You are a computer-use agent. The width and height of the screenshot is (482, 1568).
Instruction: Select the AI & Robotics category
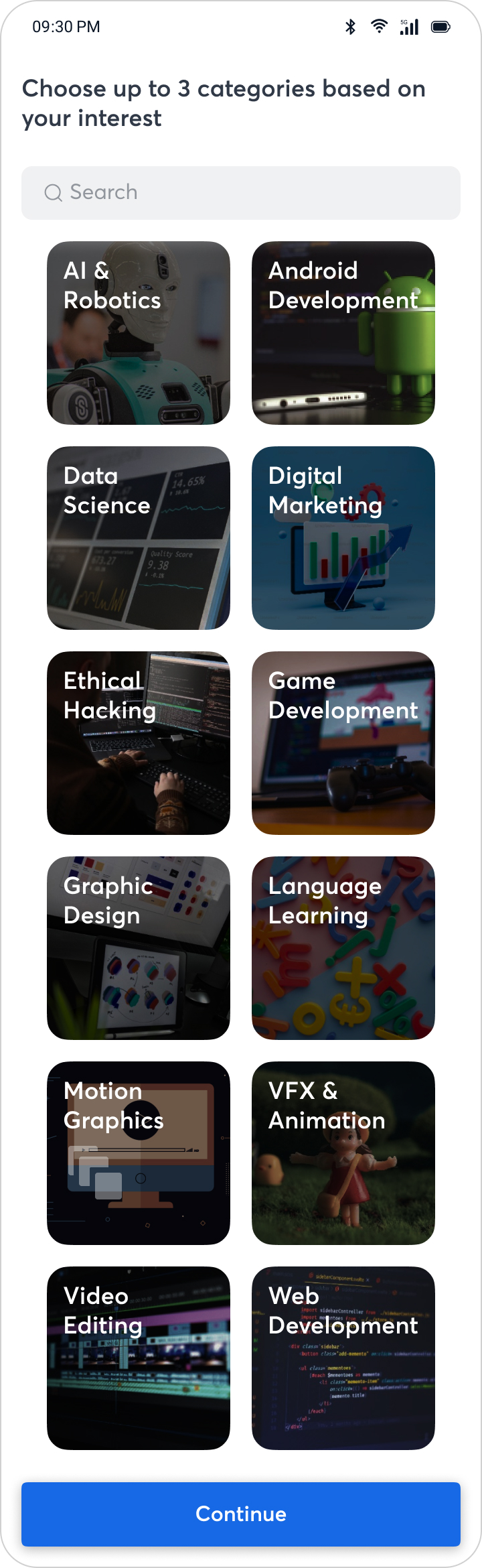[139, 333]
